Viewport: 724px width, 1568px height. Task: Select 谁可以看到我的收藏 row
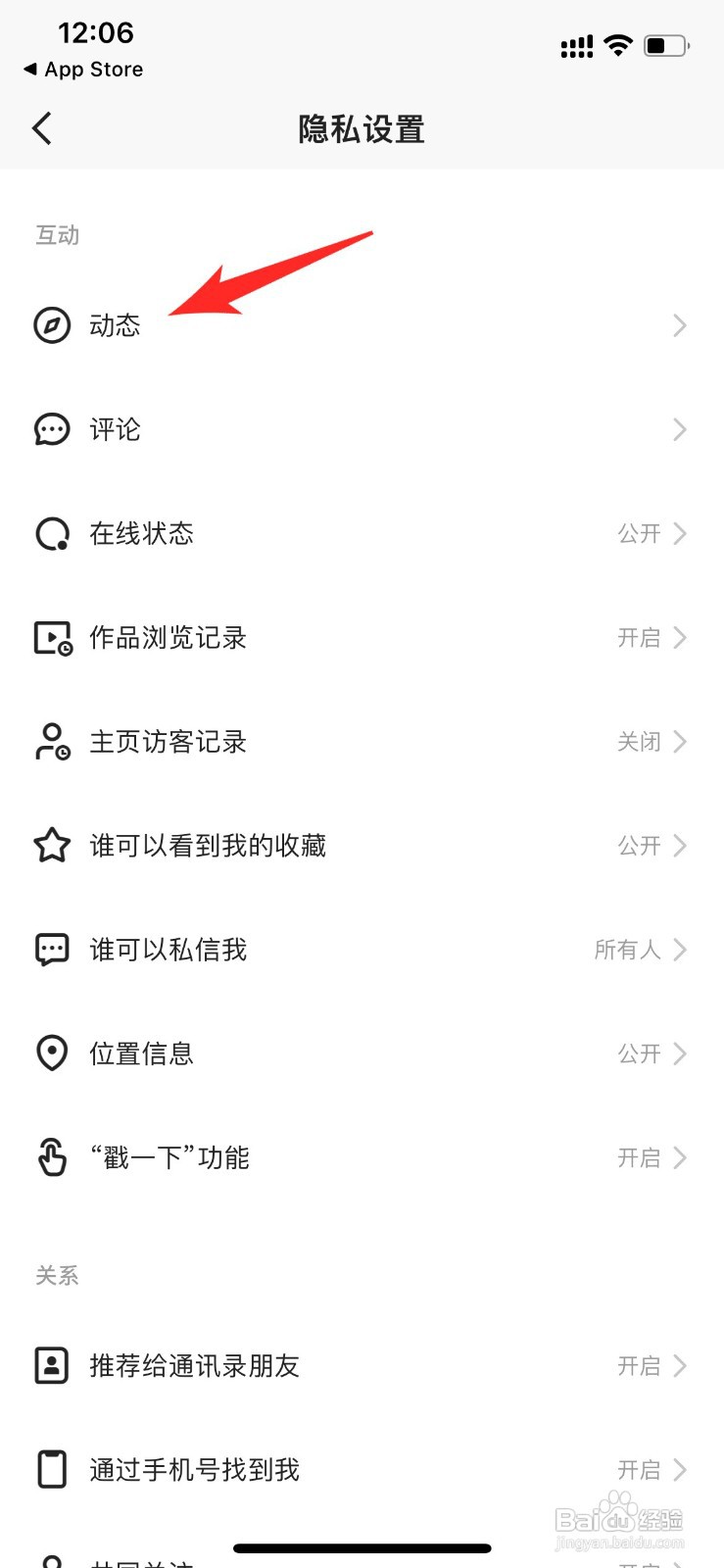tap(362, 846)
